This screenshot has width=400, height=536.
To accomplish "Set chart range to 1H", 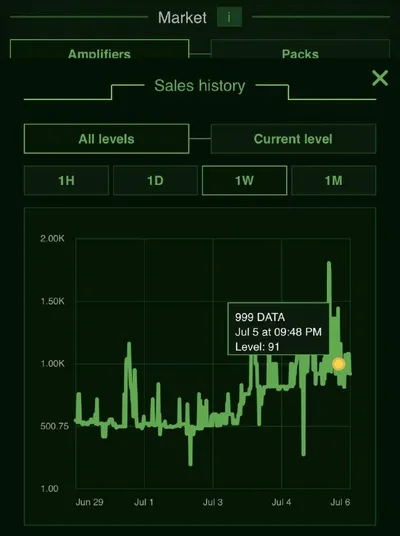I will 66,180.
